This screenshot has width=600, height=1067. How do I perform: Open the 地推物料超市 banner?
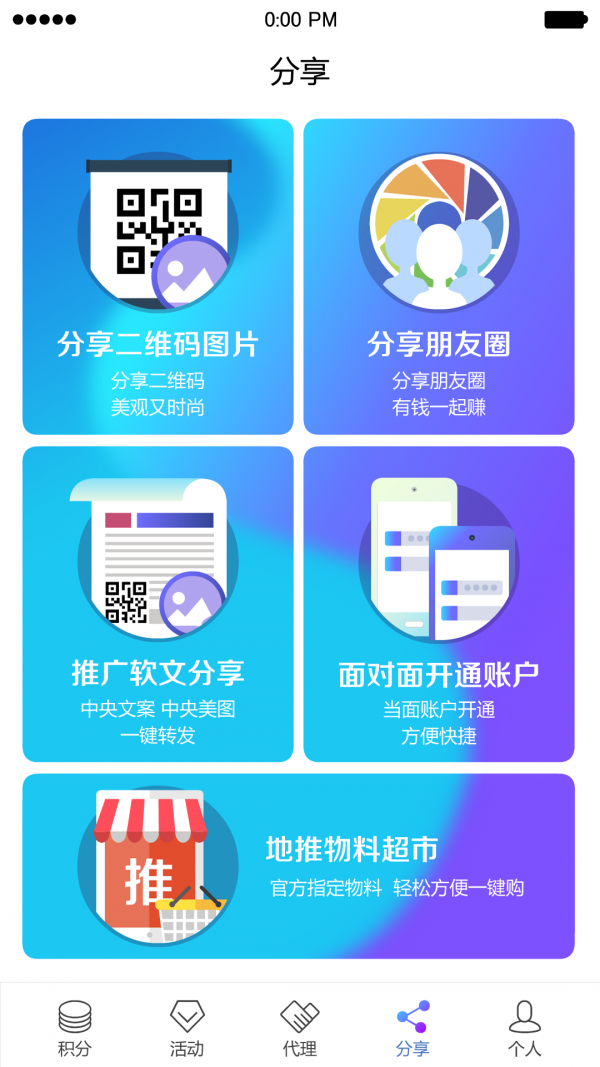[298, 866]
